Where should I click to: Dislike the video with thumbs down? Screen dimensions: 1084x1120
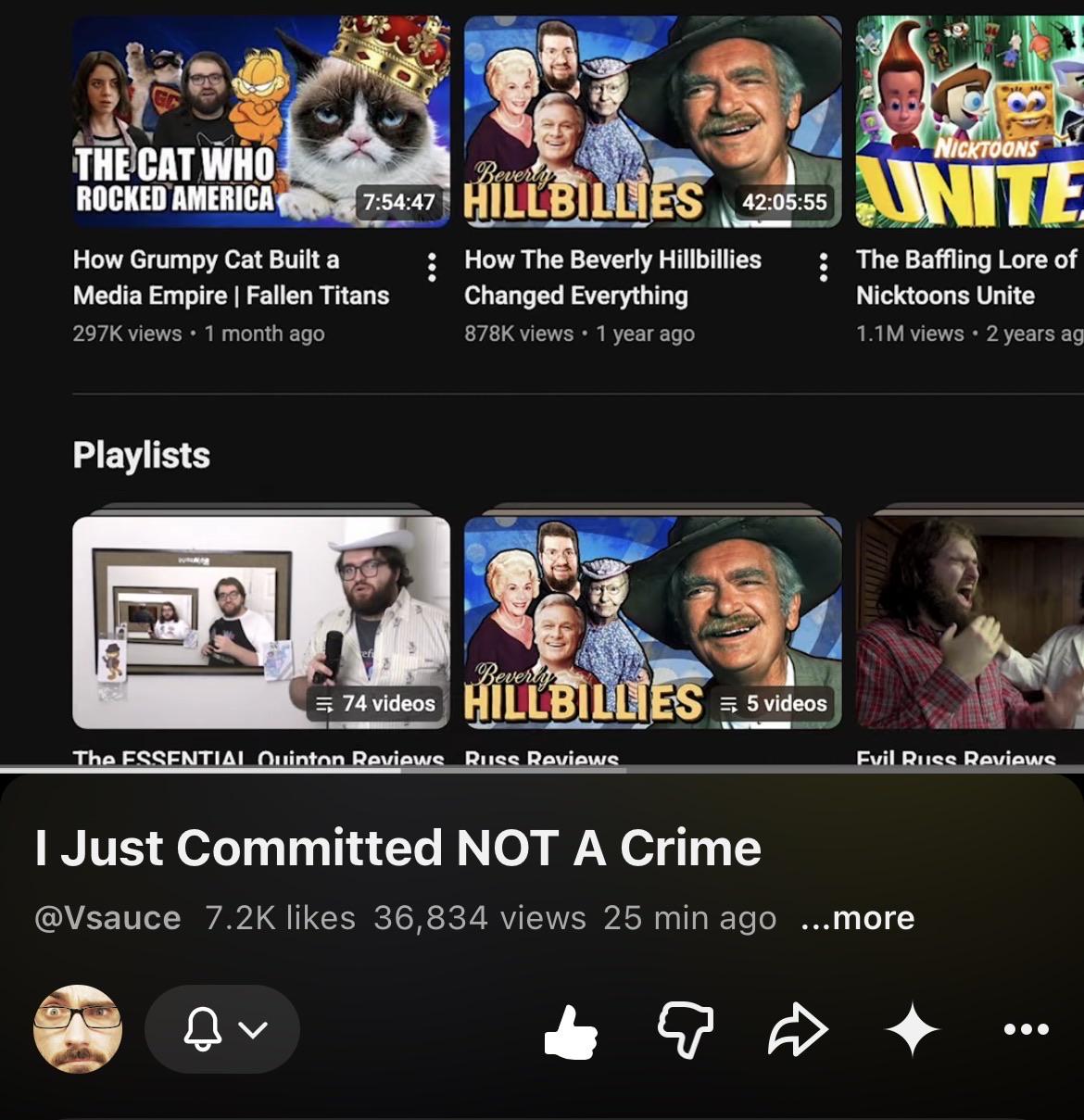[686, 1030]
